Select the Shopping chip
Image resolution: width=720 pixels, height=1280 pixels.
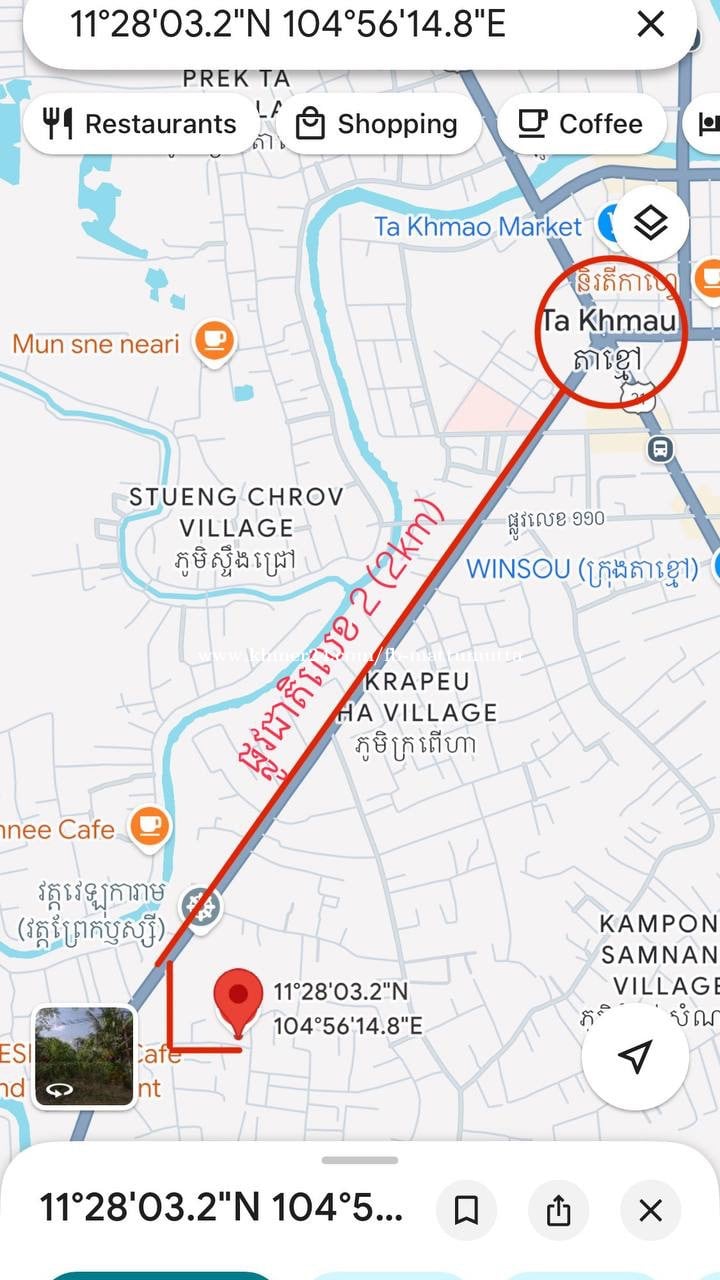point(380,124)
